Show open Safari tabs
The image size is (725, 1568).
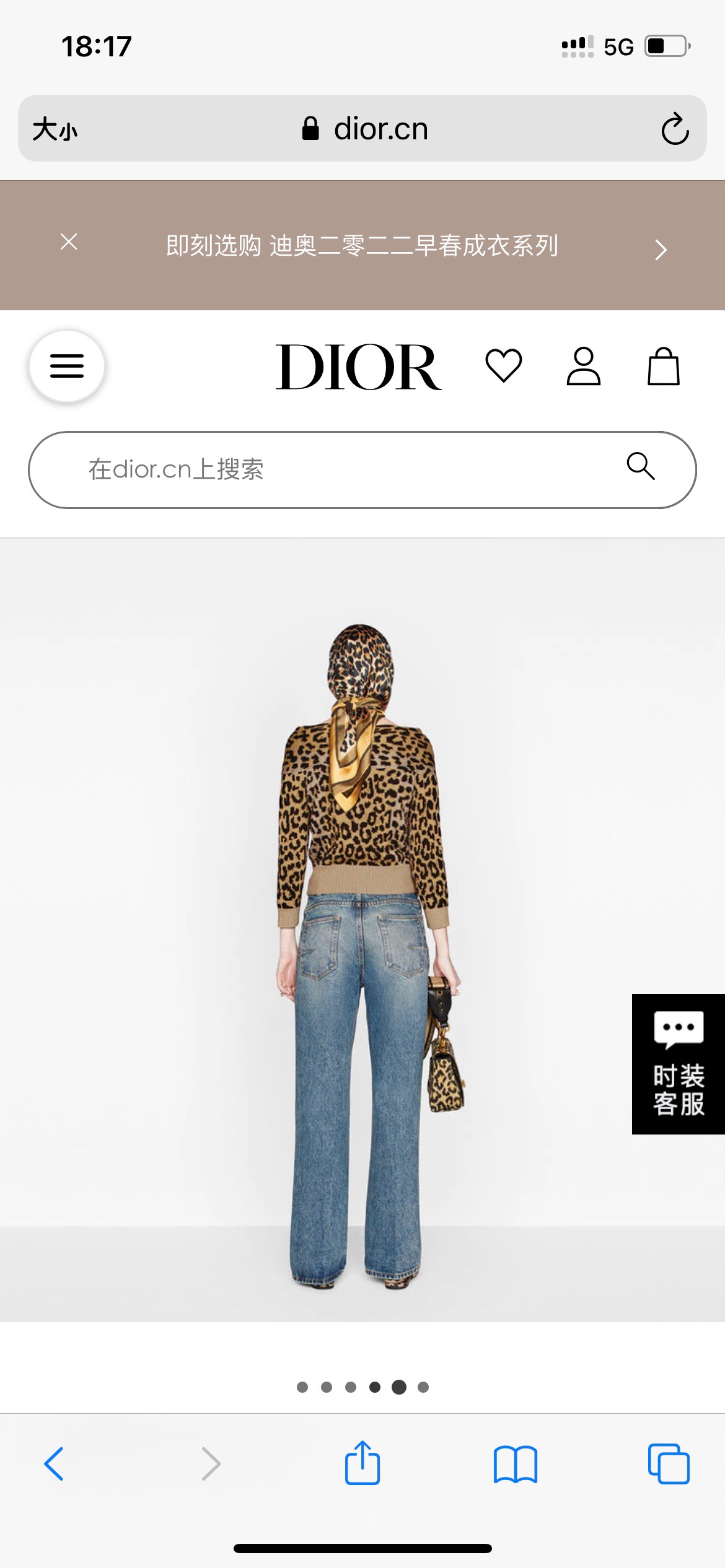(x=668, y=1464)
